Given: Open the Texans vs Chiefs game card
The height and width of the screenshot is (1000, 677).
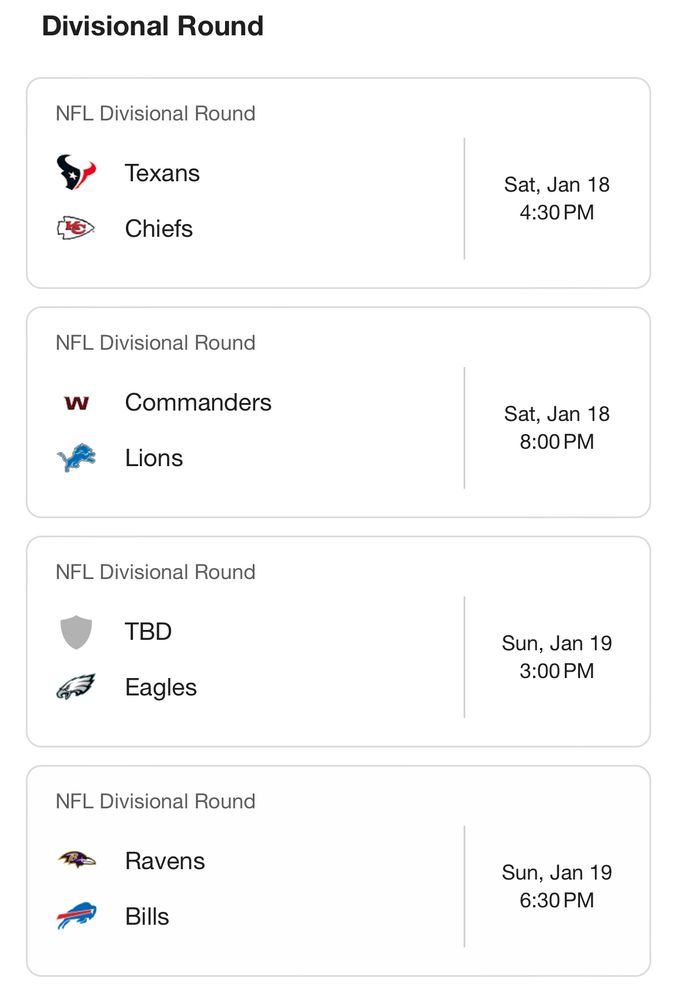Looking at the screenshot, I should click(x=338, y=183).
